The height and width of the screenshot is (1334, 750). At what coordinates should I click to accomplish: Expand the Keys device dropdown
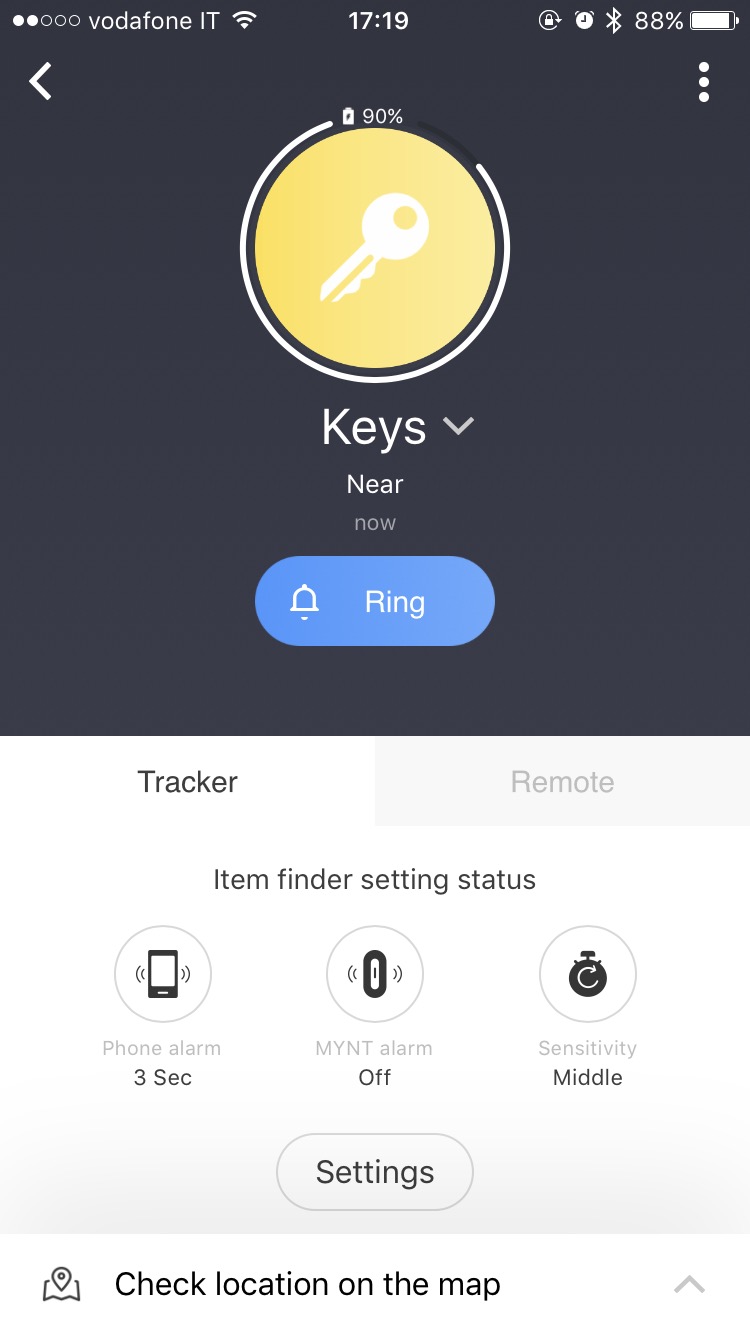(x=458, y=427)
